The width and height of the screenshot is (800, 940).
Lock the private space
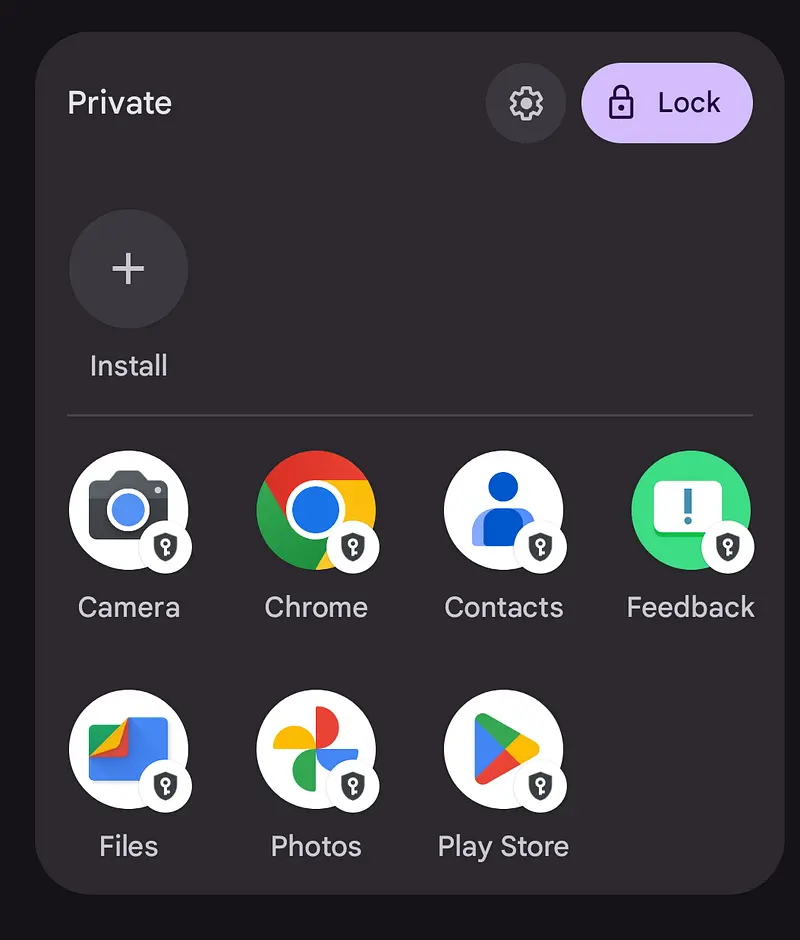tap(666, 103)
